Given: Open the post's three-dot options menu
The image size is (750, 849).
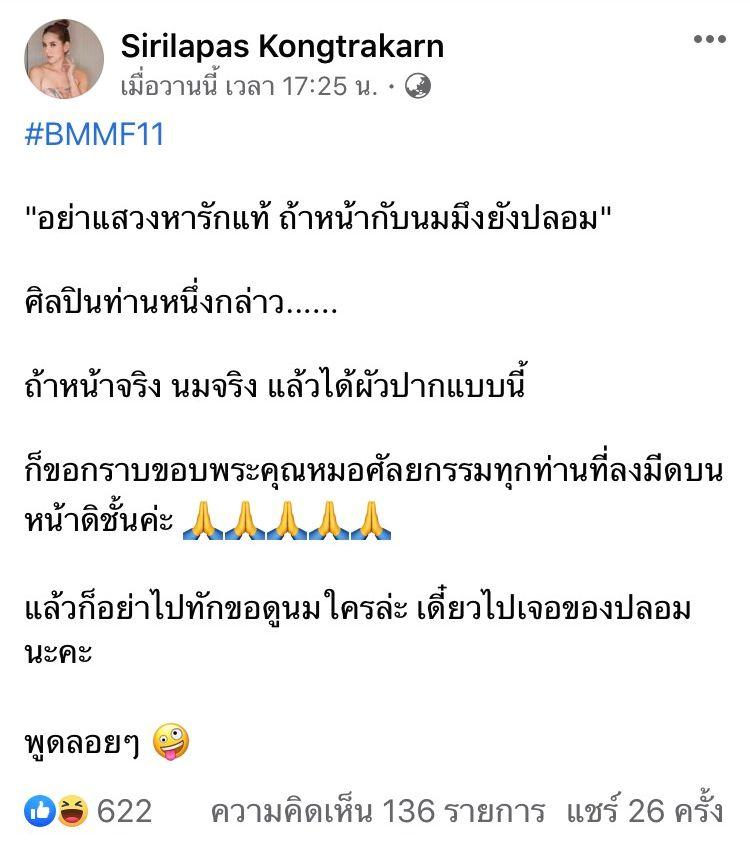Looking at the screenshot, I should pos(708,39).
